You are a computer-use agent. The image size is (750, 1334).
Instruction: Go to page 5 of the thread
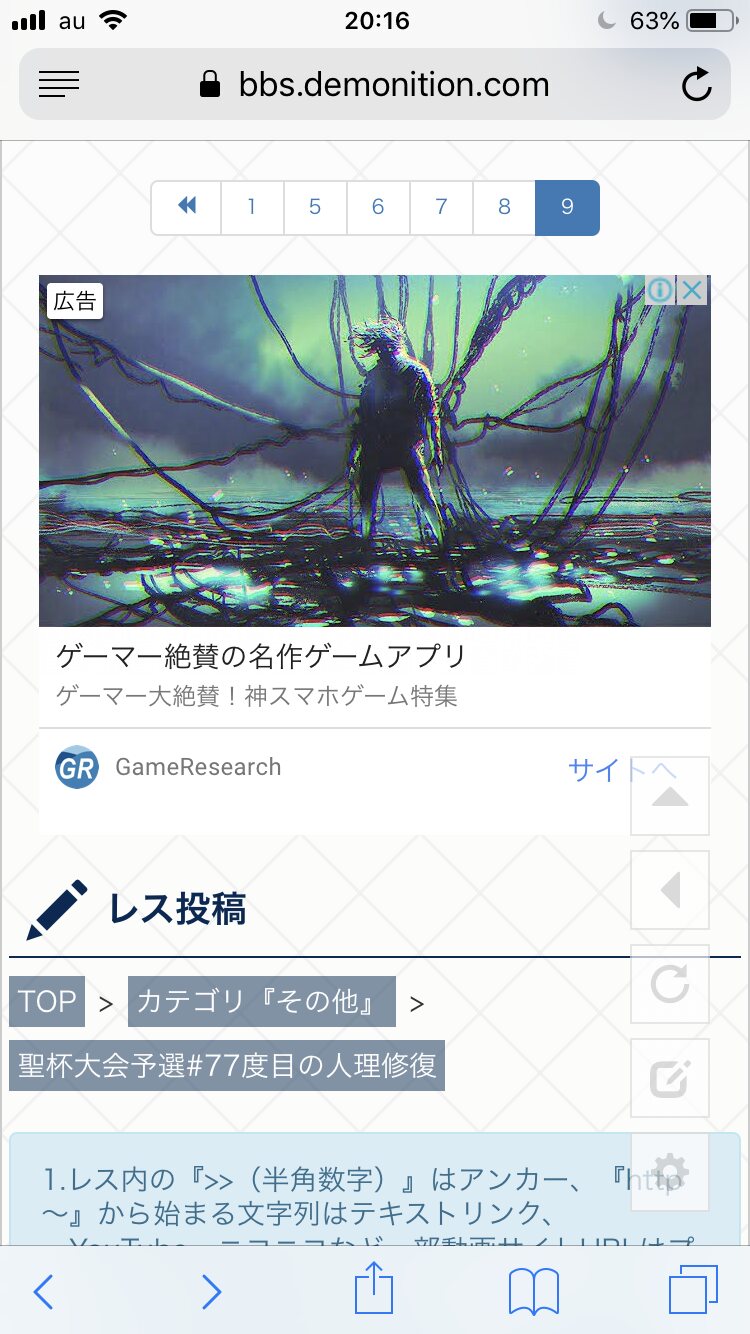tap(315, 207)
